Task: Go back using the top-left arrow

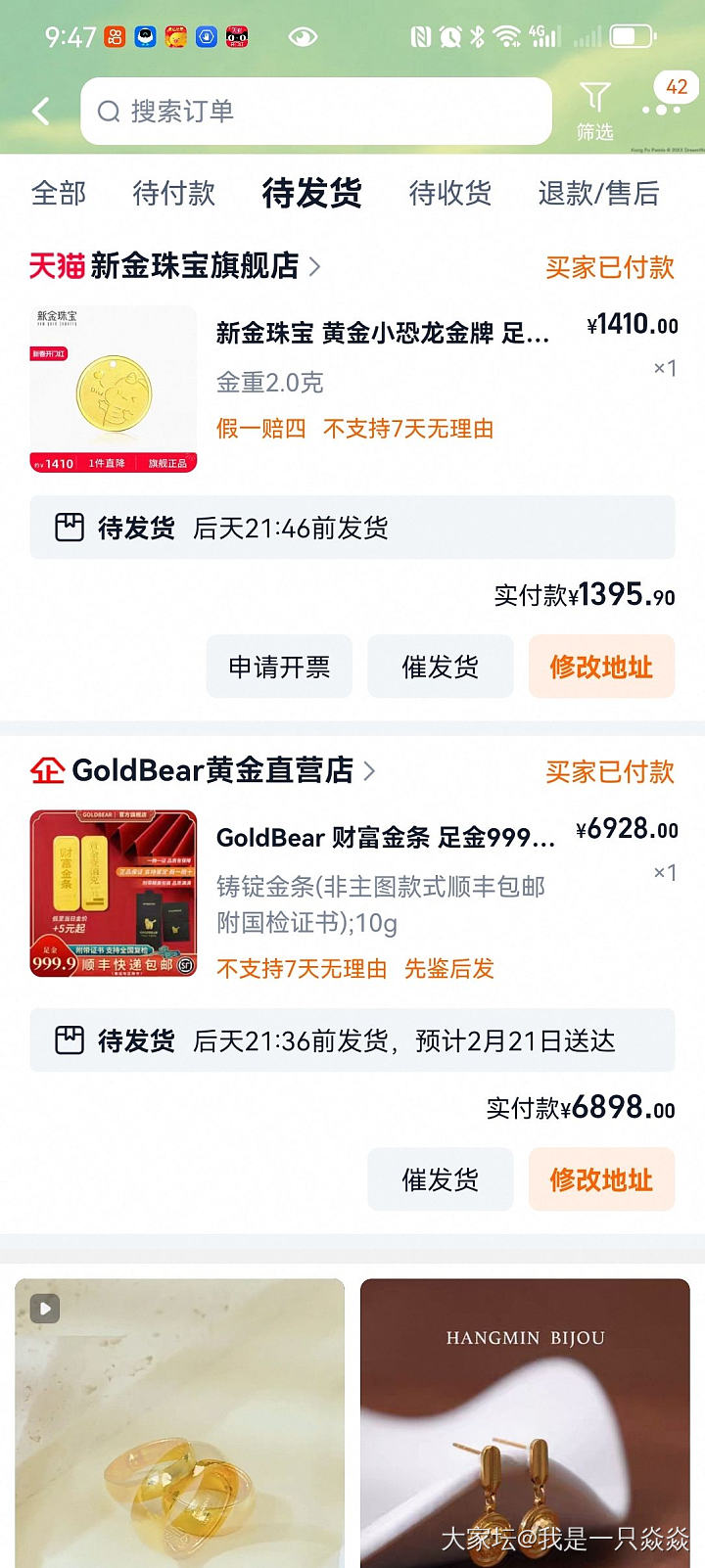Action: pyautogui.click(x=41, y=112)
